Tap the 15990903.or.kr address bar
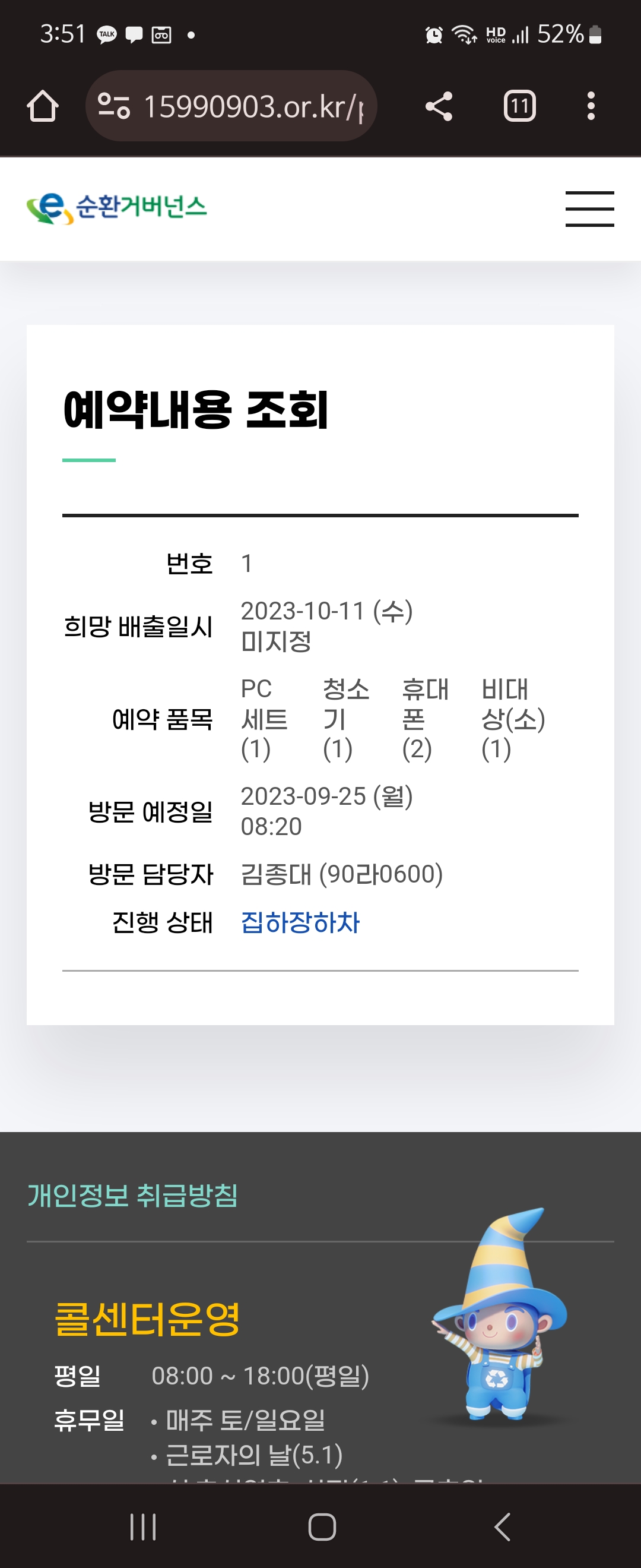641x1568 pixels. pyautogui.click(x=243, y=106)
